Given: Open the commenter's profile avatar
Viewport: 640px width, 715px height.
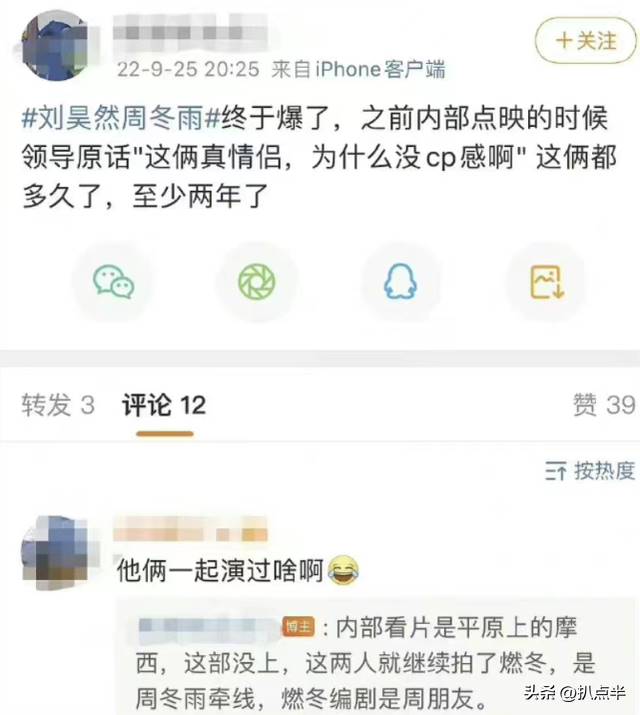Looking at the screenshot, I should (53, 553).
